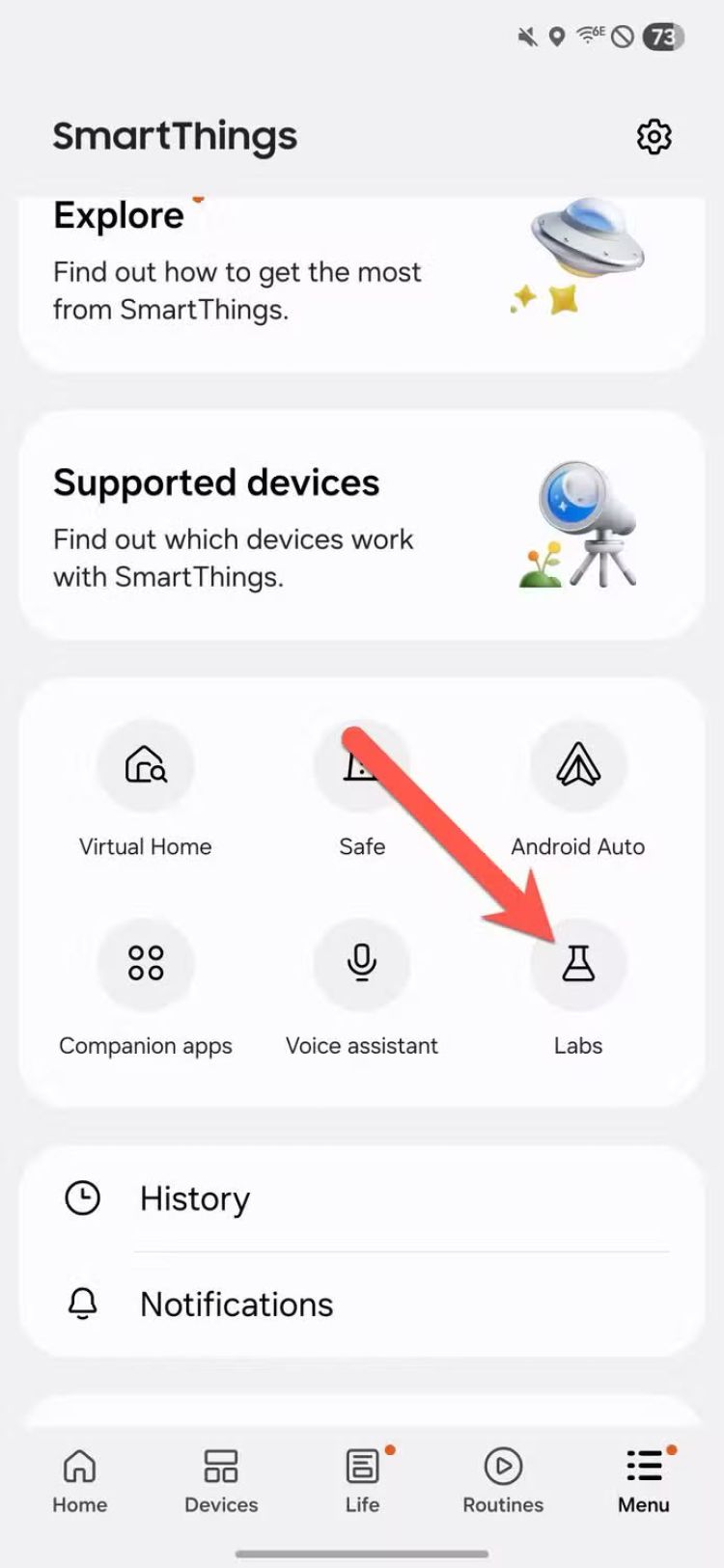Switch to the Devices tab
724x1568 pixels.
(x=221, y=1480)
